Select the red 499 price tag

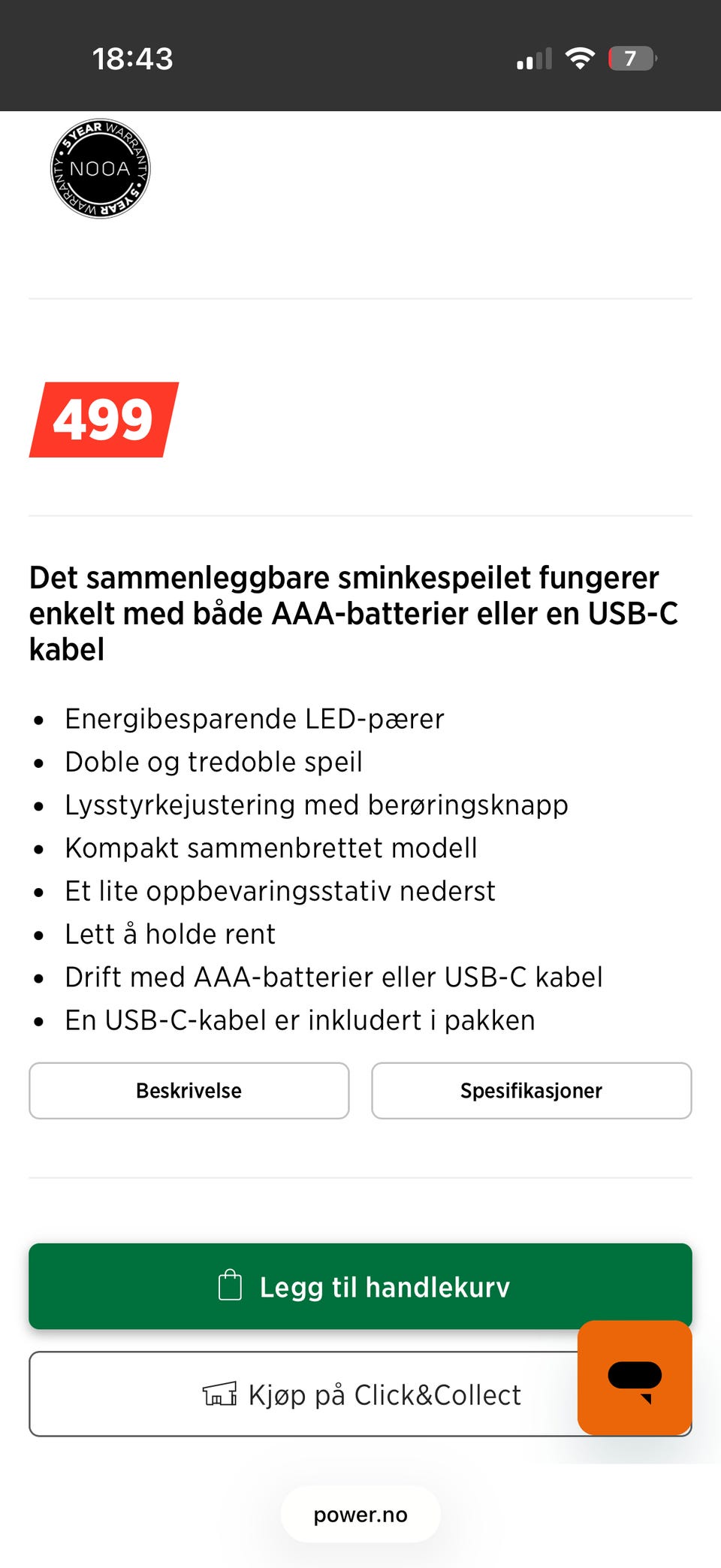(x=104, y=419)
